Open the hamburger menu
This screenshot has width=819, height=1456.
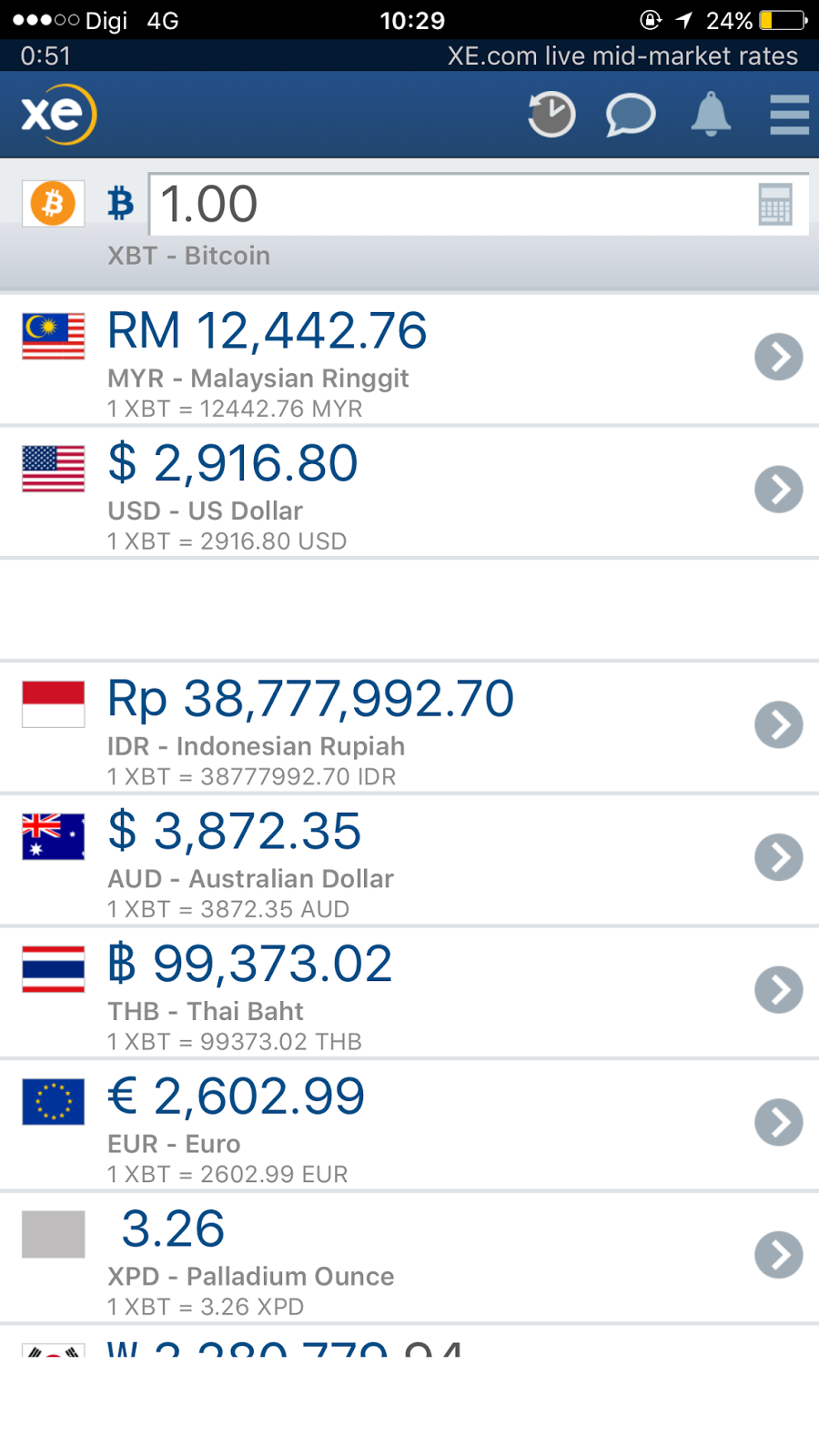coord(789,115)
